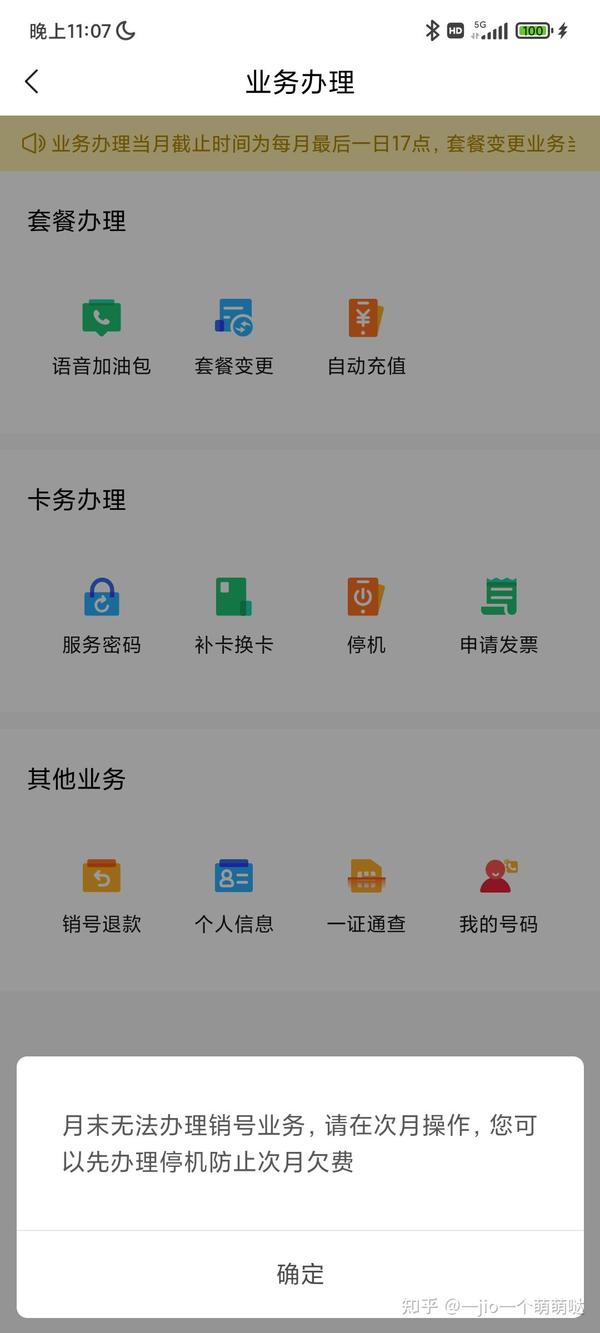The height and width of the screenshot is (1333, 600).
Task: Tap 补卡换卡
Action: coord(234,616)
